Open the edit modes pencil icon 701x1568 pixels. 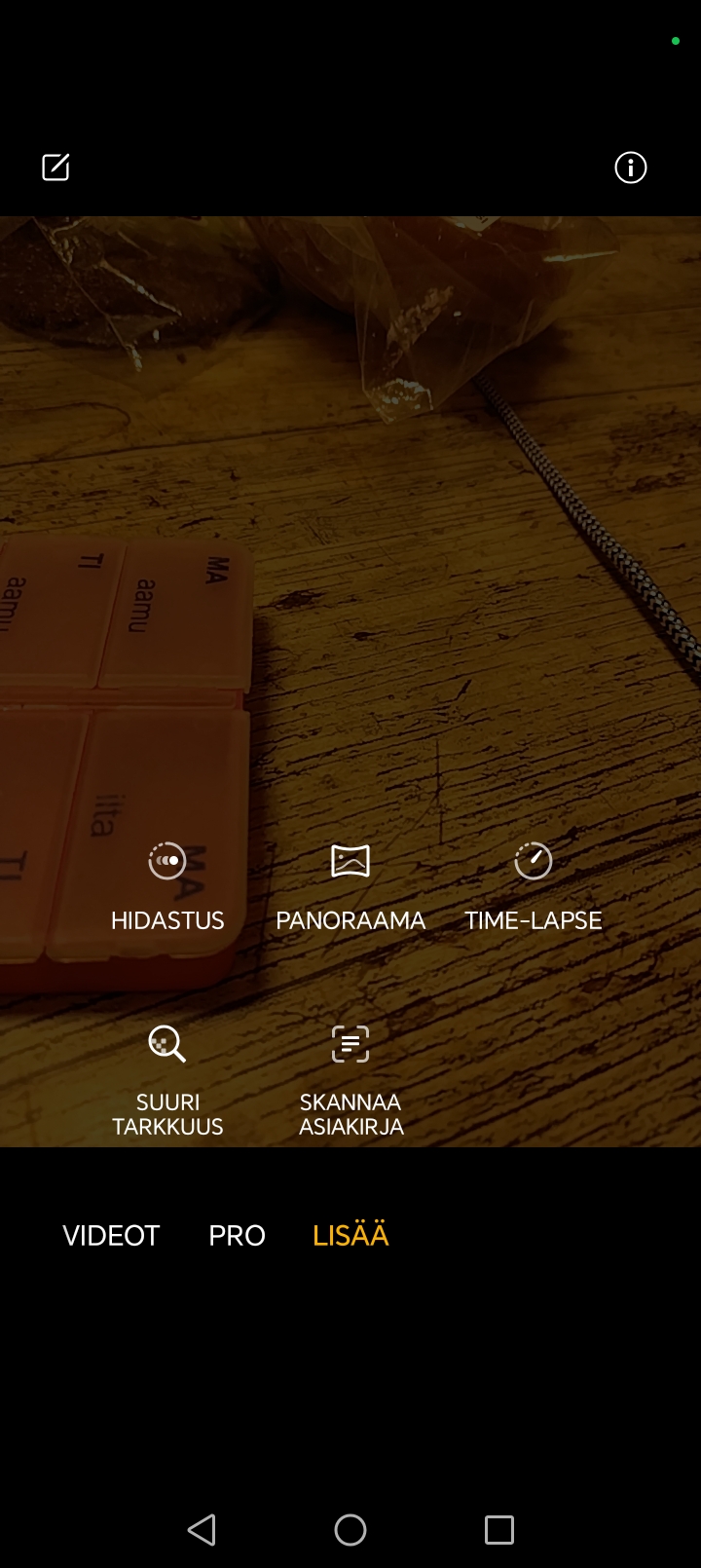click(x=56, y=168)
